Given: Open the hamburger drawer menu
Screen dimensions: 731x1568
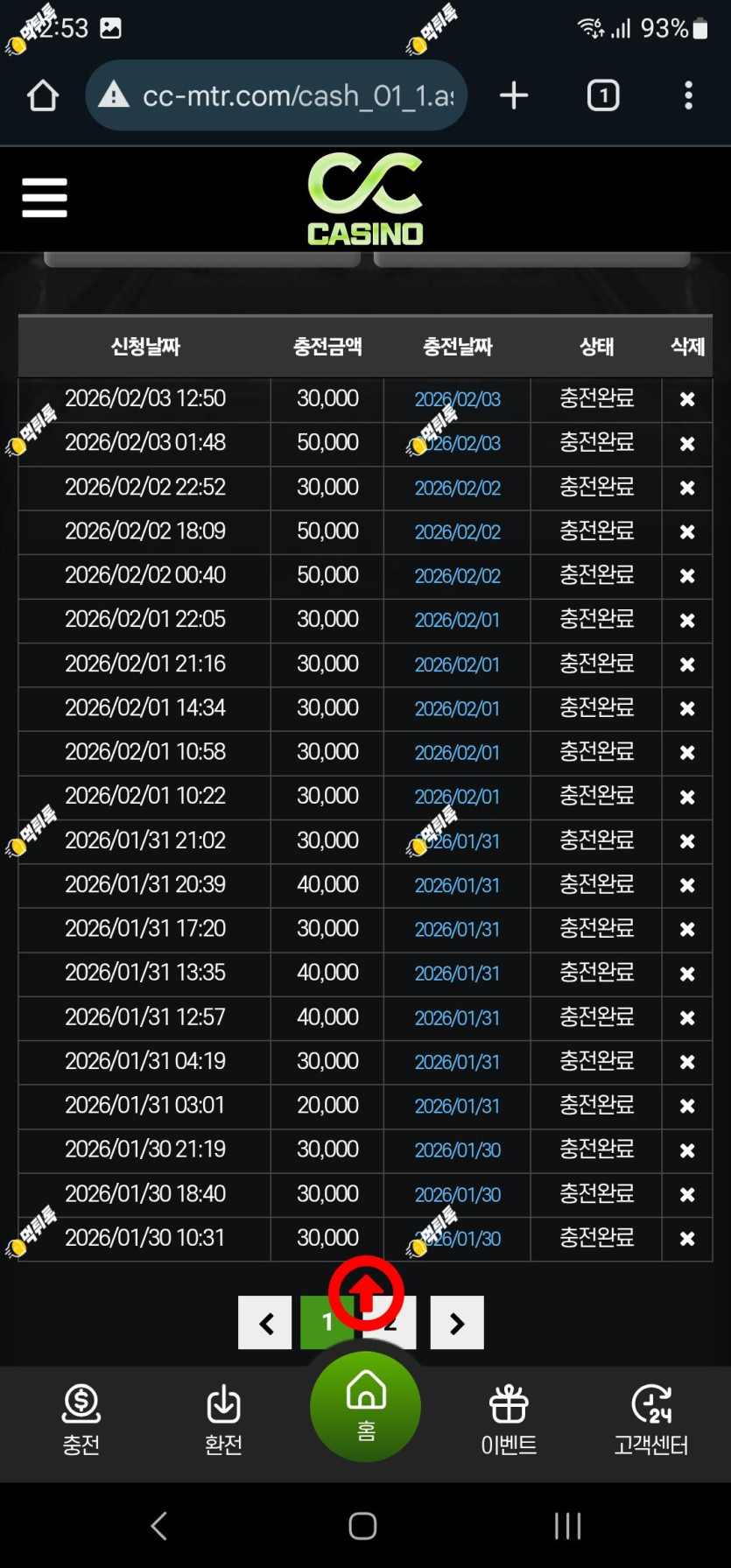Looking at the screenshot, I should (x=45, y=198).
